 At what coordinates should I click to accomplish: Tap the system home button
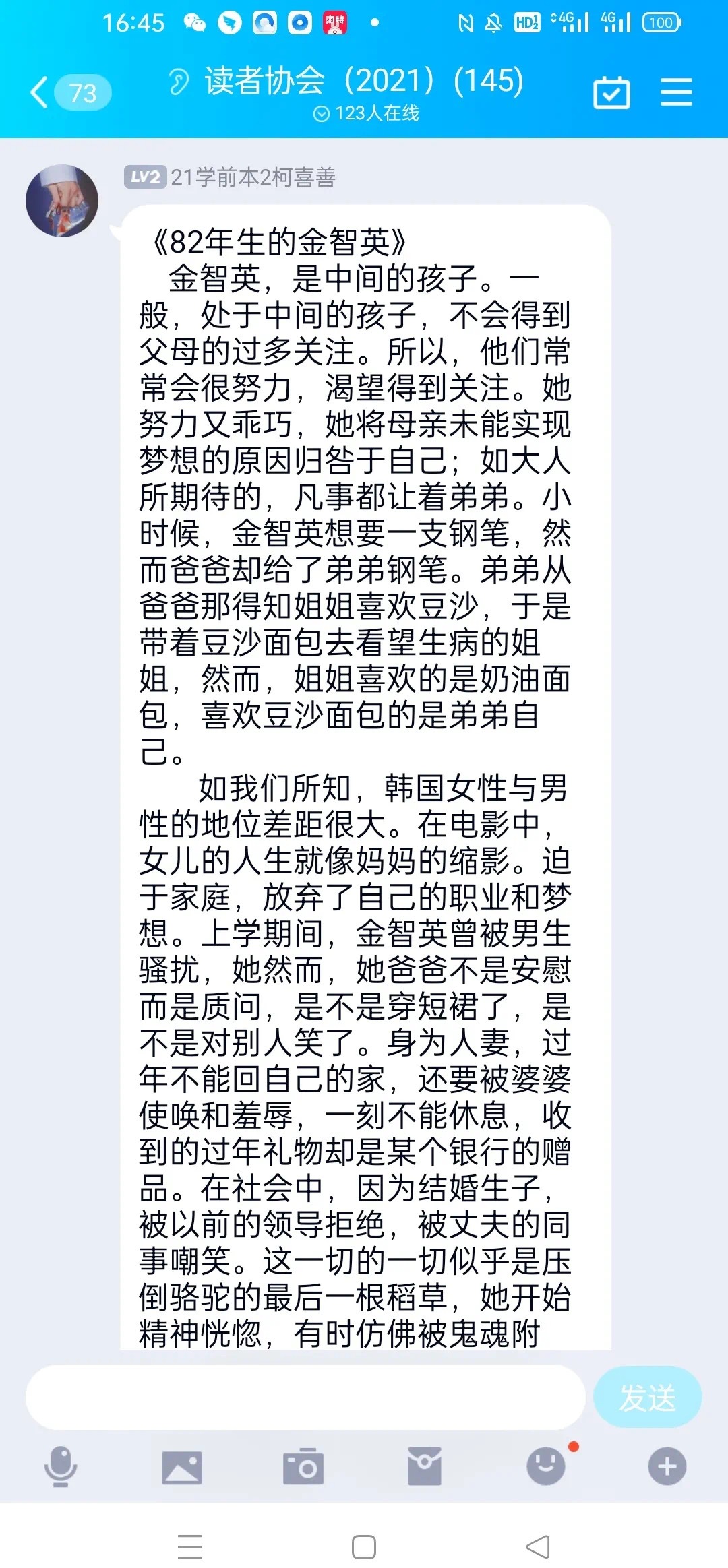[364, 1547]
